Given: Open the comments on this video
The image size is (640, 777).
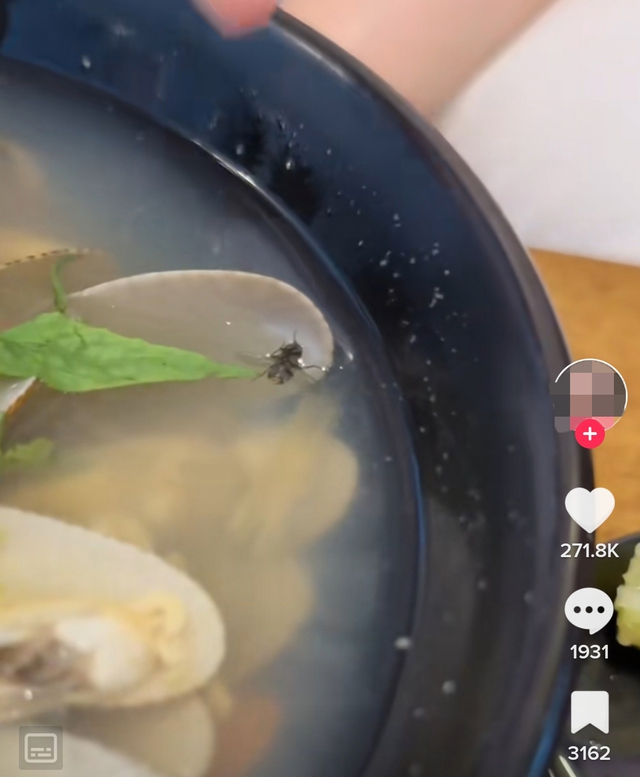Looking at the screenshot, I should click(x=590, y=610).
